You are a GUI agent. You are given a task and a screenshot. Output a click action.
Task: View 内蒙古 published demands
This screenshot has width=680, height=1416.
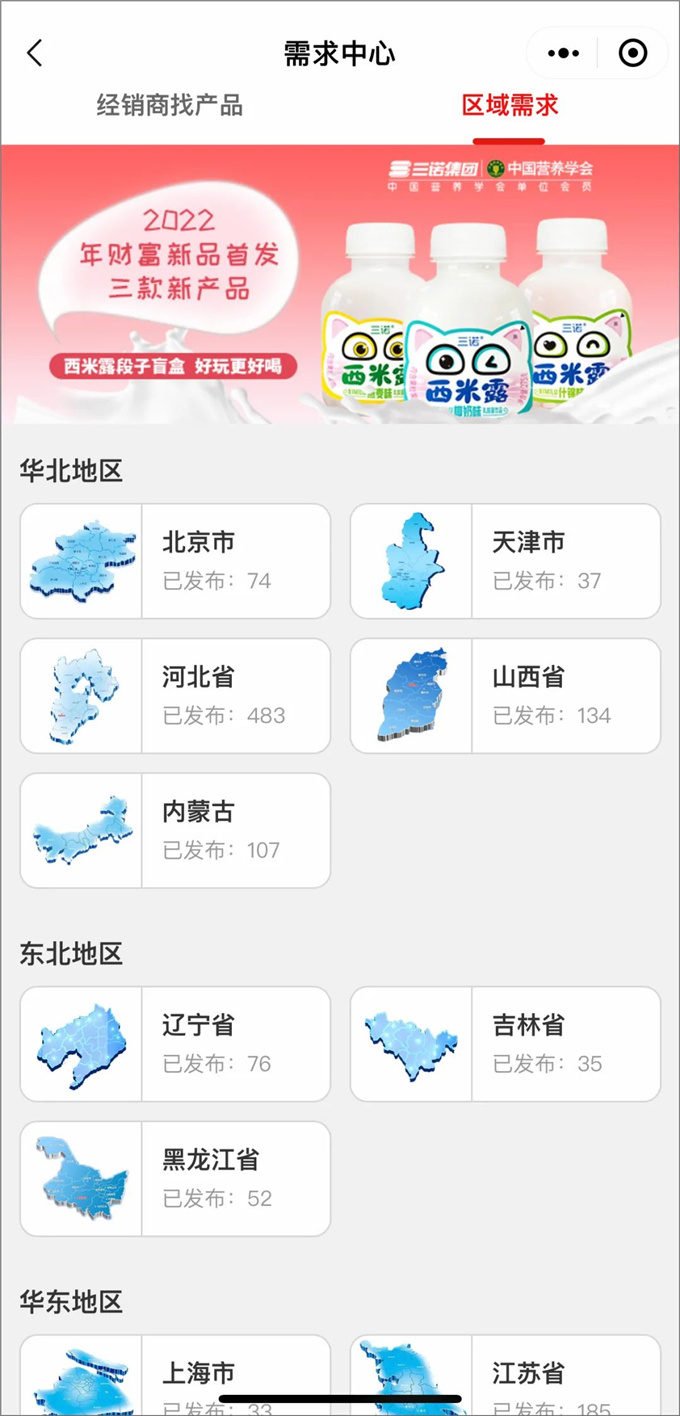click(175, 830)
